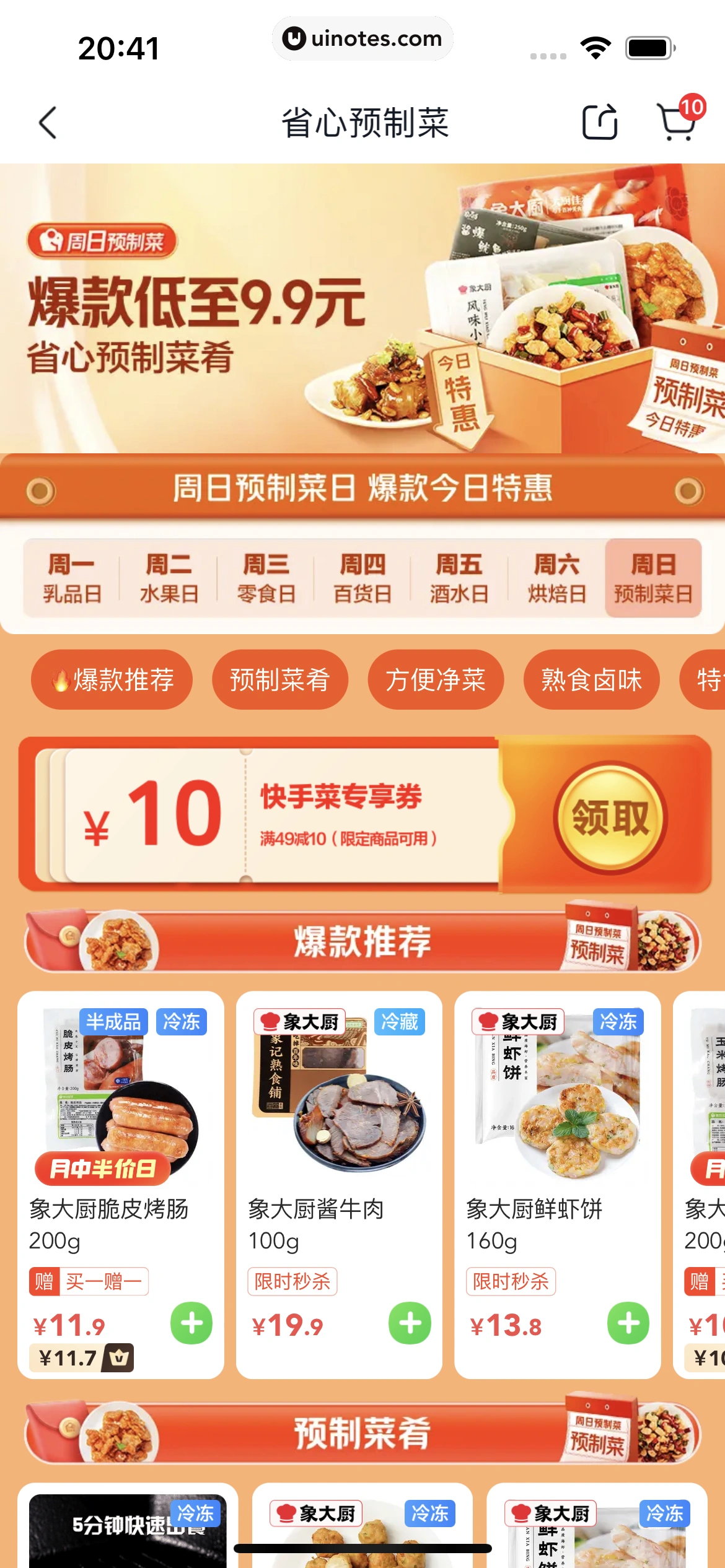Viewport: 725px width, 1568px height.
Task: Select the 周六 烘焙日 tab
Action: (556, 578)
